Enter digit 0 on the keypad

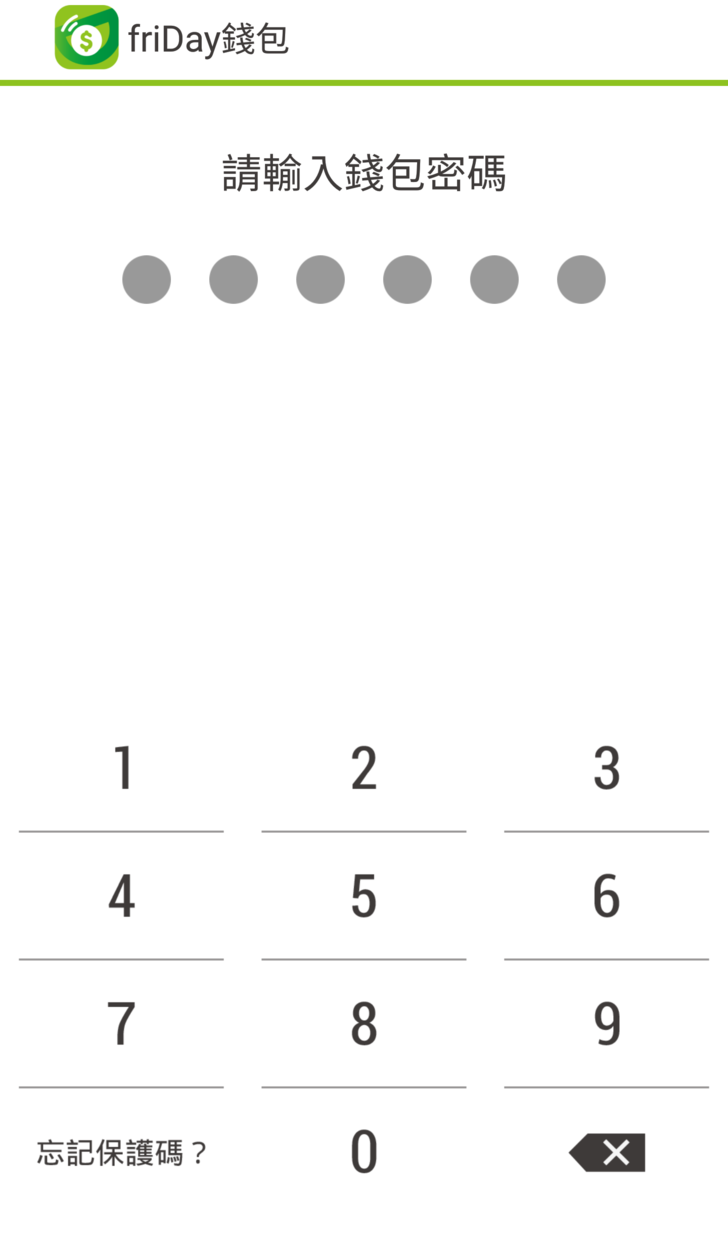pos(364,1152)
